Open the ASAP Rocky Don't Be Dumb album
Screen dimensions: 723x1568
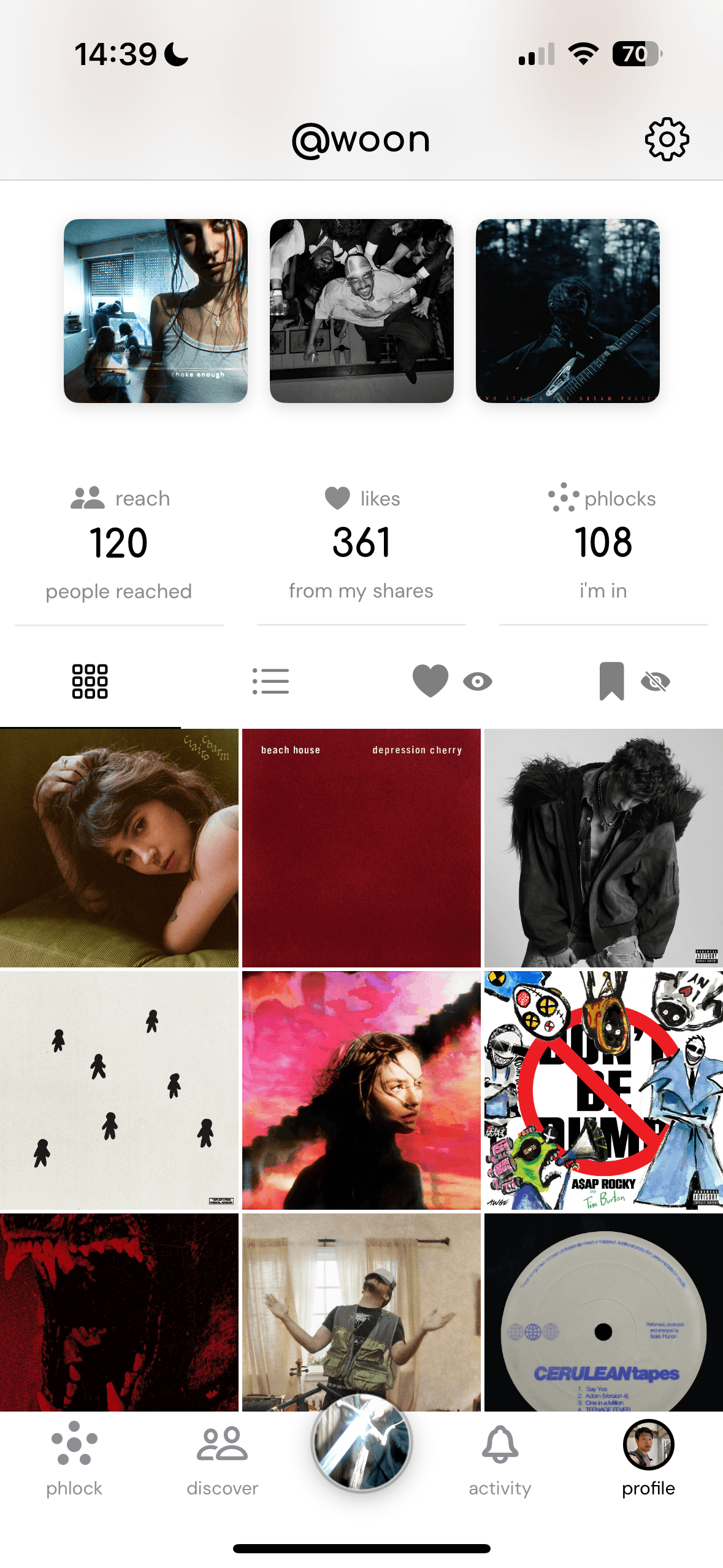pyautogui.click(x=603, y=1090)
